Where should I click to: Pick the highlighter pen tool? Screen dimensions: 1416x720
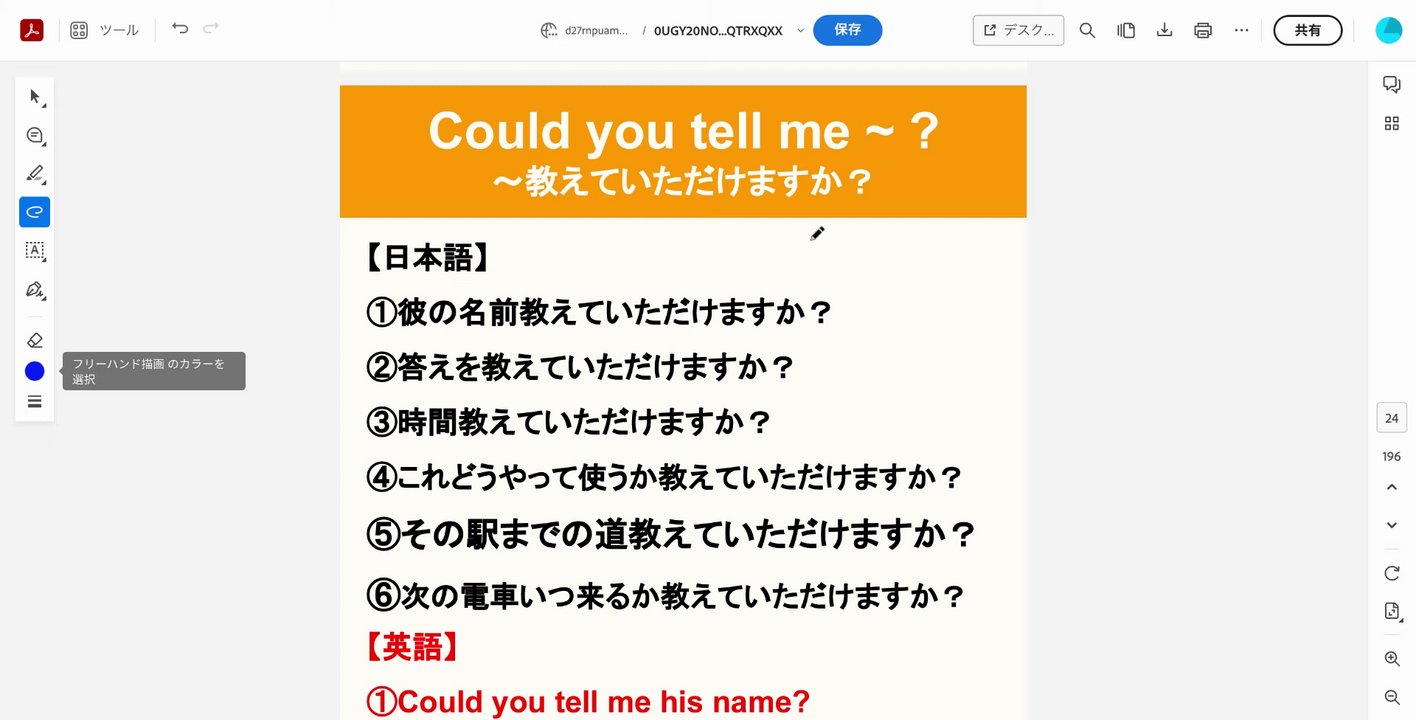[x=35, y=173]
